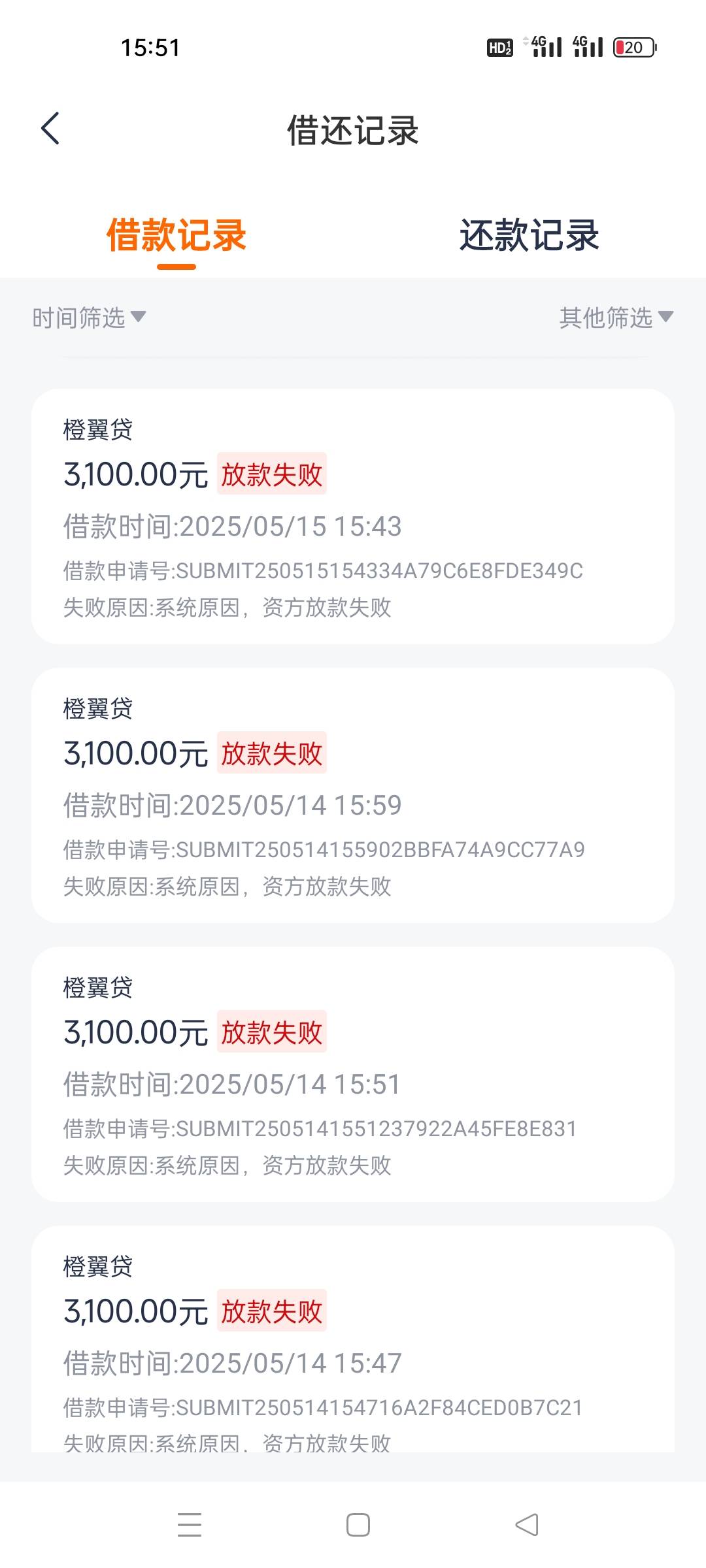Switch to the 还款记录 tab
This screenshot has height=1568, width=706.
(529, 235)
